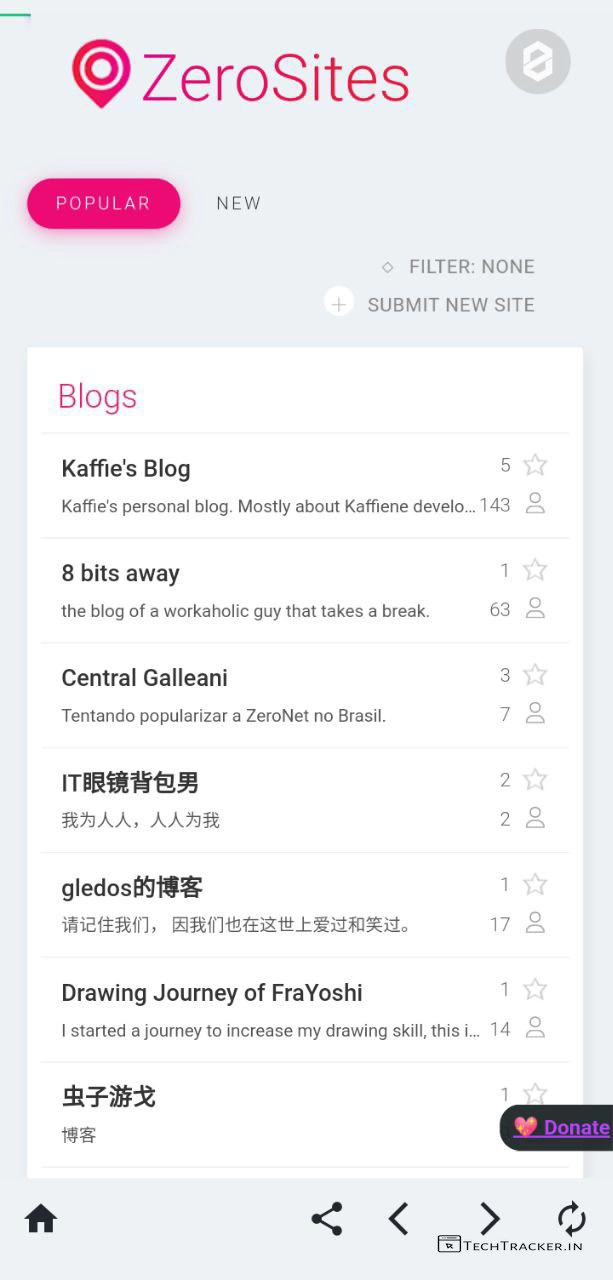Screen dimensions: 613x1280
Task: Share this page
Action: tap(327, 1219)
